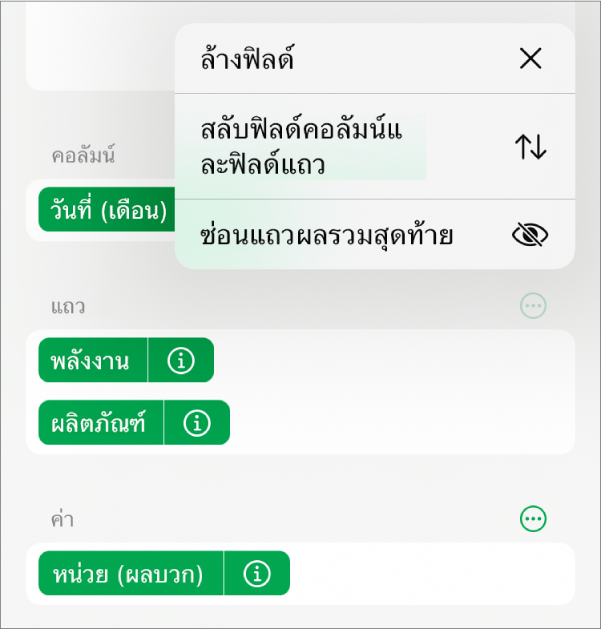Open info for the พลังงาน field
Screen dimensions: 601x630
(181, 361)
